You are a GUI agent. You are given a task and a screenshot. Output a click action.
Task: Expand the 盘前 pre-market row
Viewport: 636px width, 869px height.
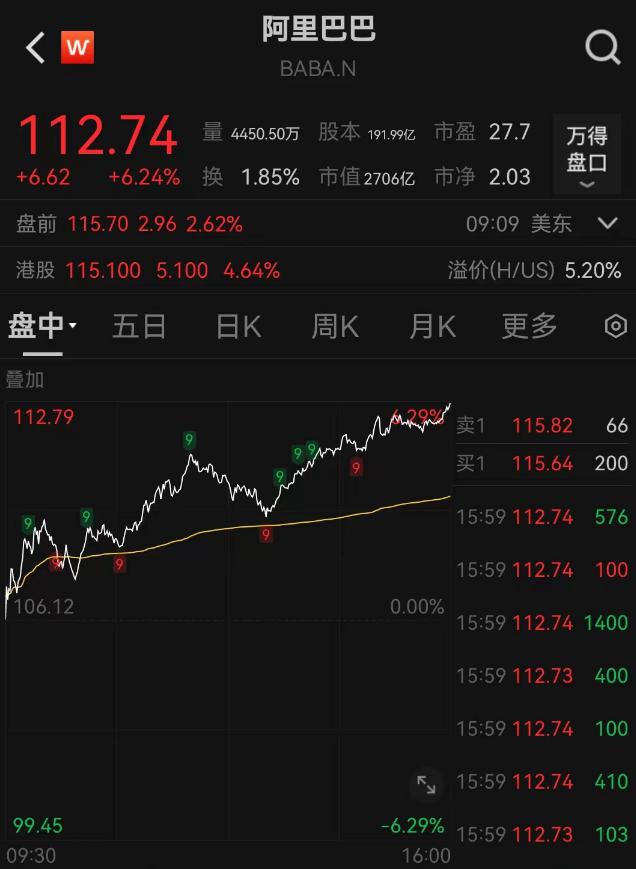(x=607, y=223)
